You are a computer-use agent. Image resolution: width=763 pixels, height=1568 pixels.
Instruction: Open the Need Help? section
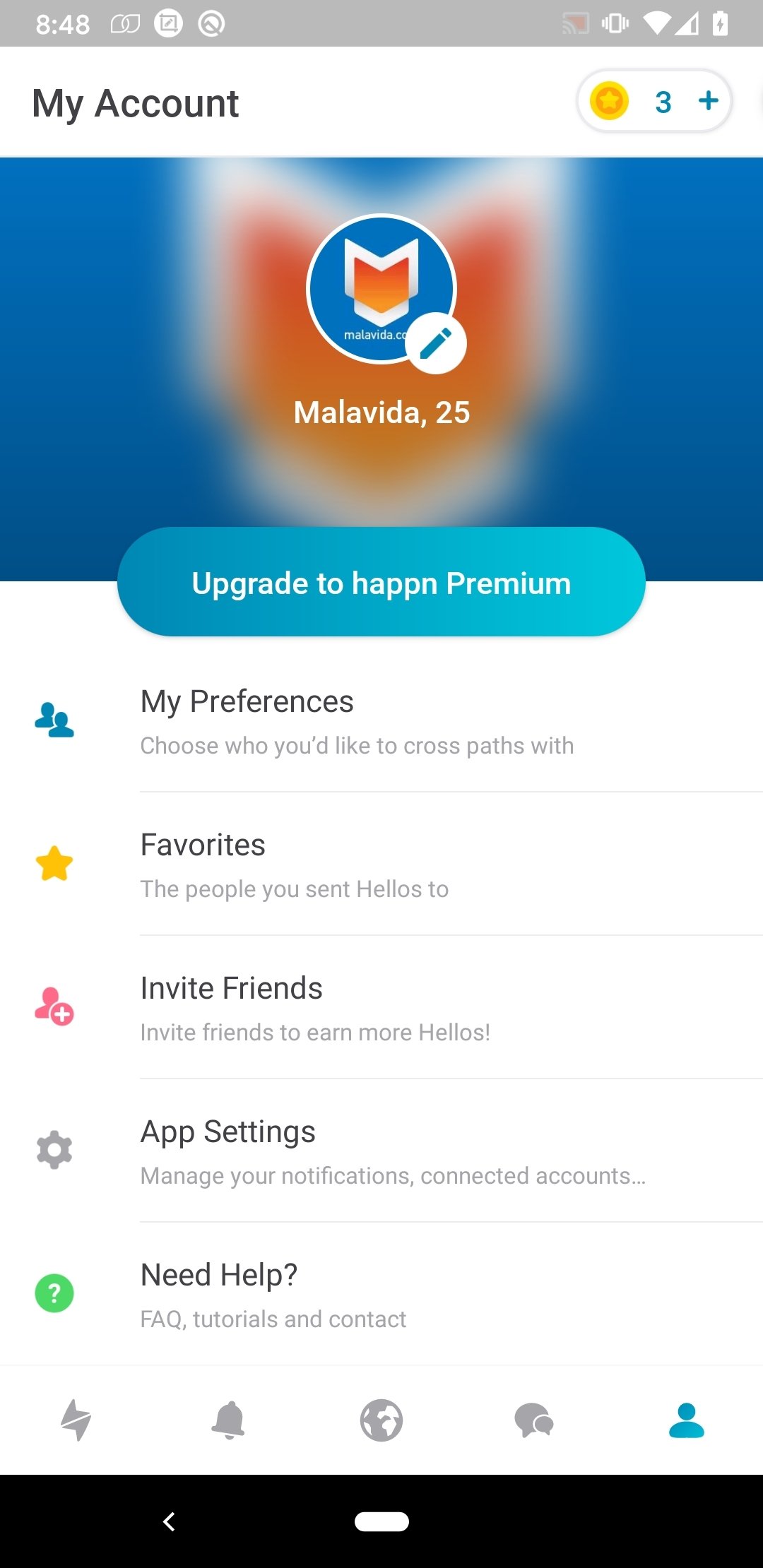381,1294
